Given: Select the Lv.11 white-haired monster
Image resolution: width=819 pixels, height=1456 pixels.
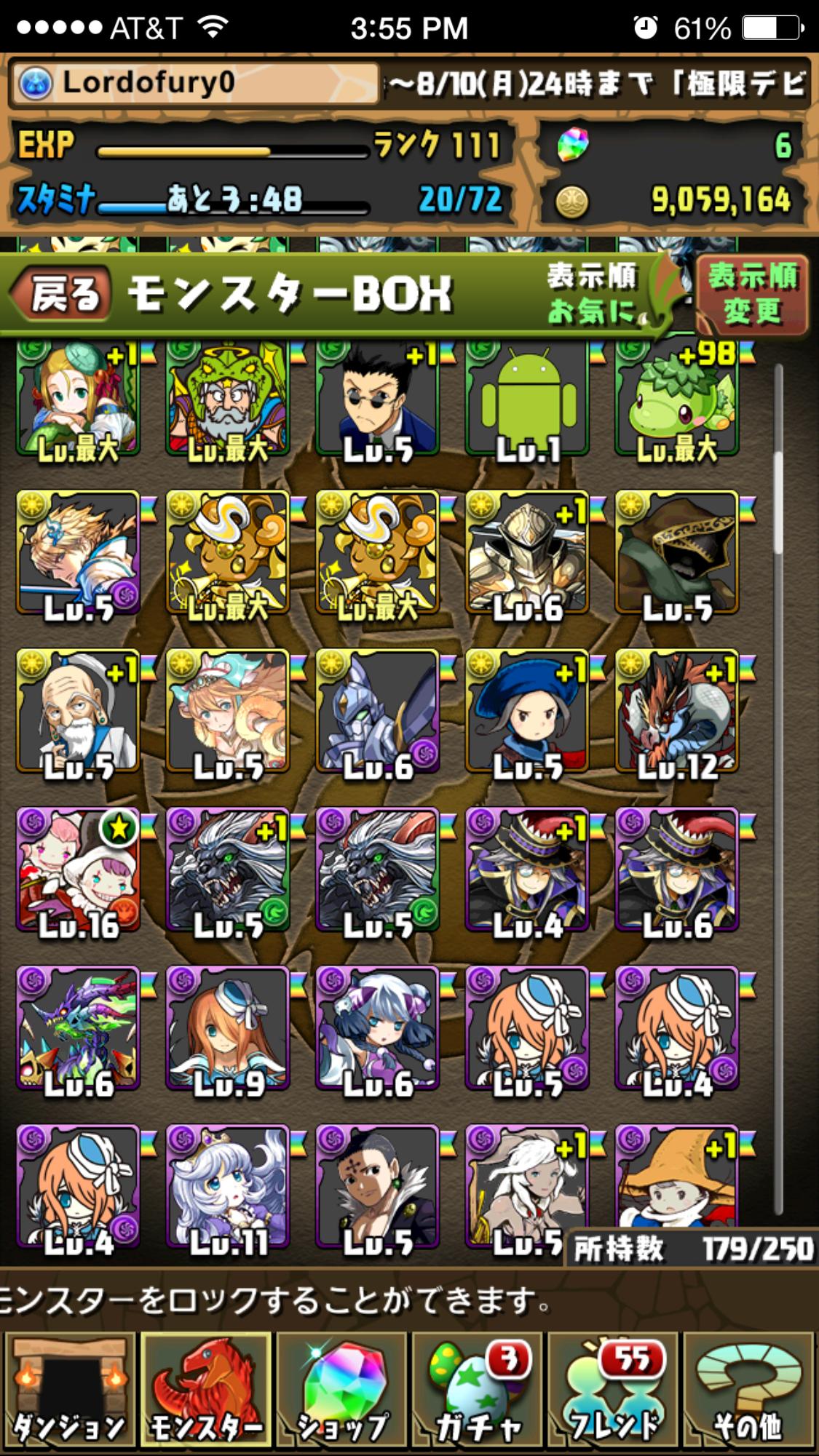Looking at the screenshot, I should (228, 1187).
